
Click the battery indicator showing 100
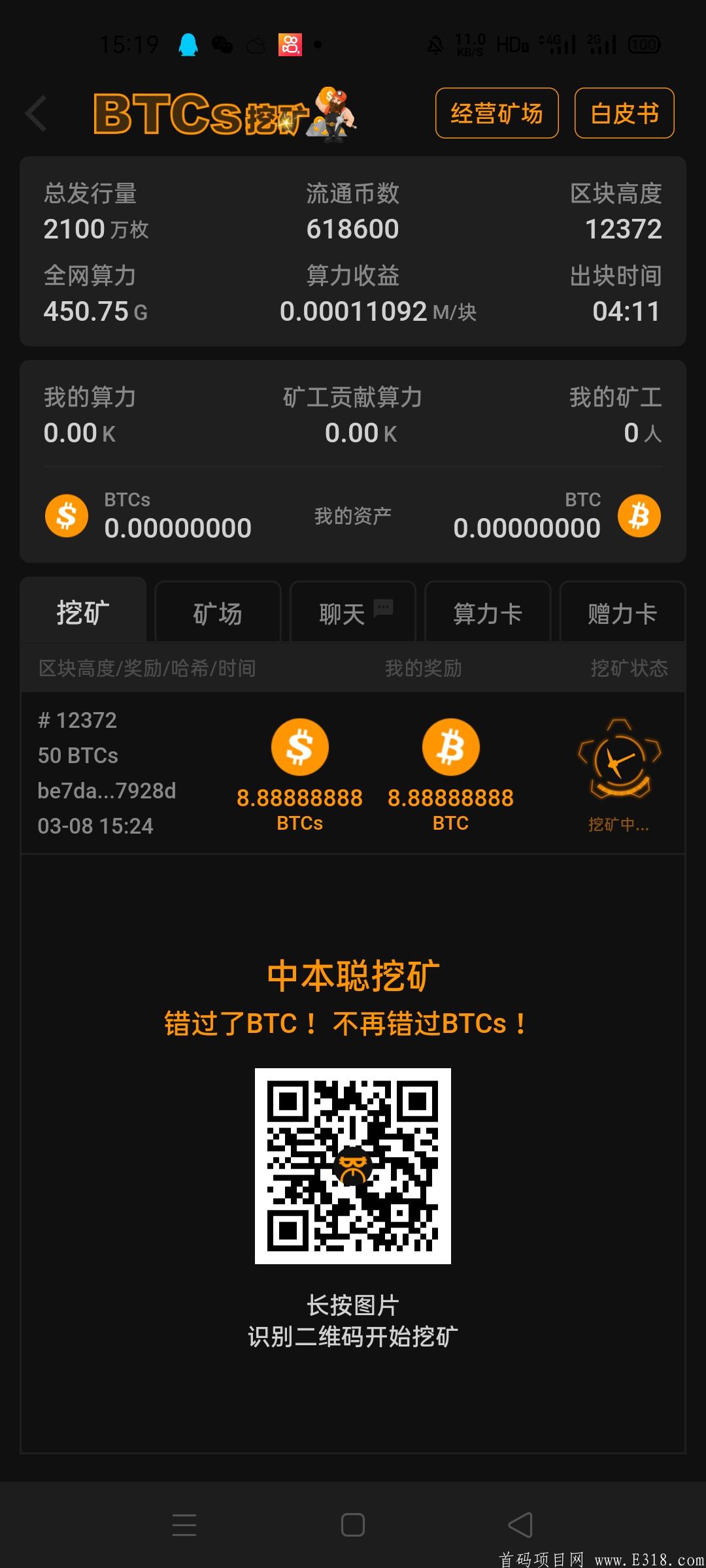tap(643, 43)
